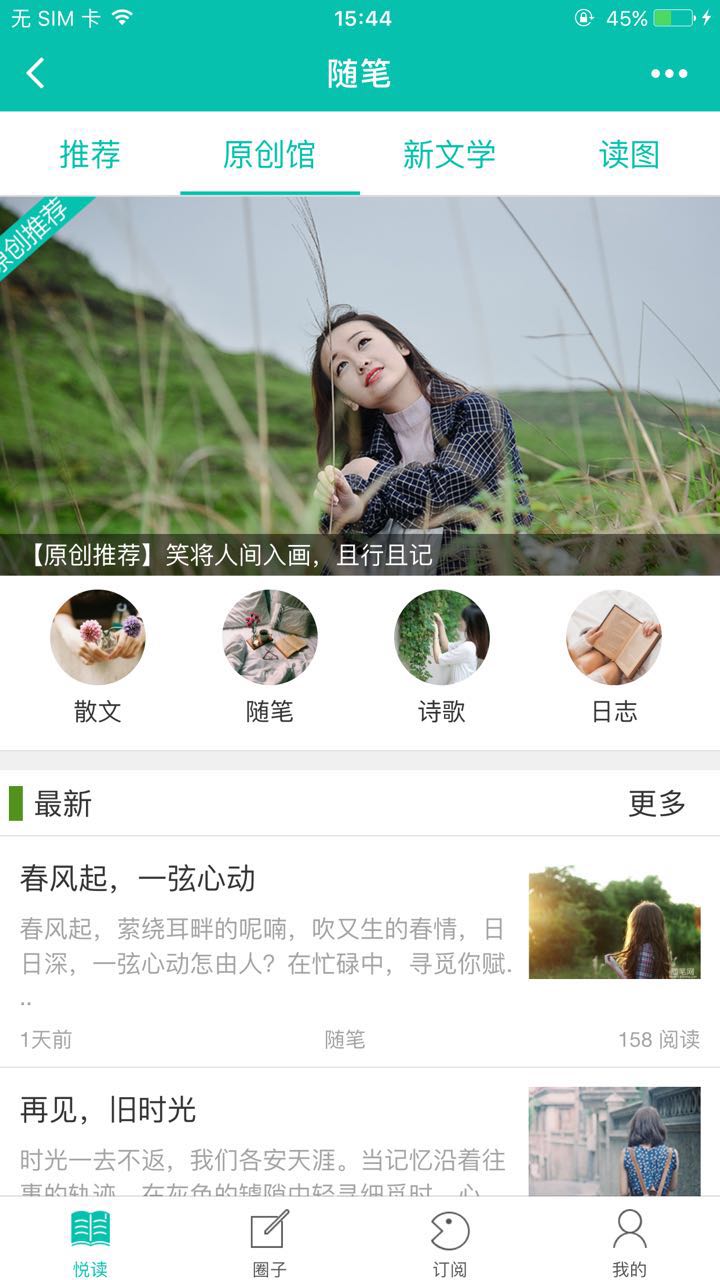
Task: Go to the 圈子 bottom tab
Action: [x=270, y=1242]
